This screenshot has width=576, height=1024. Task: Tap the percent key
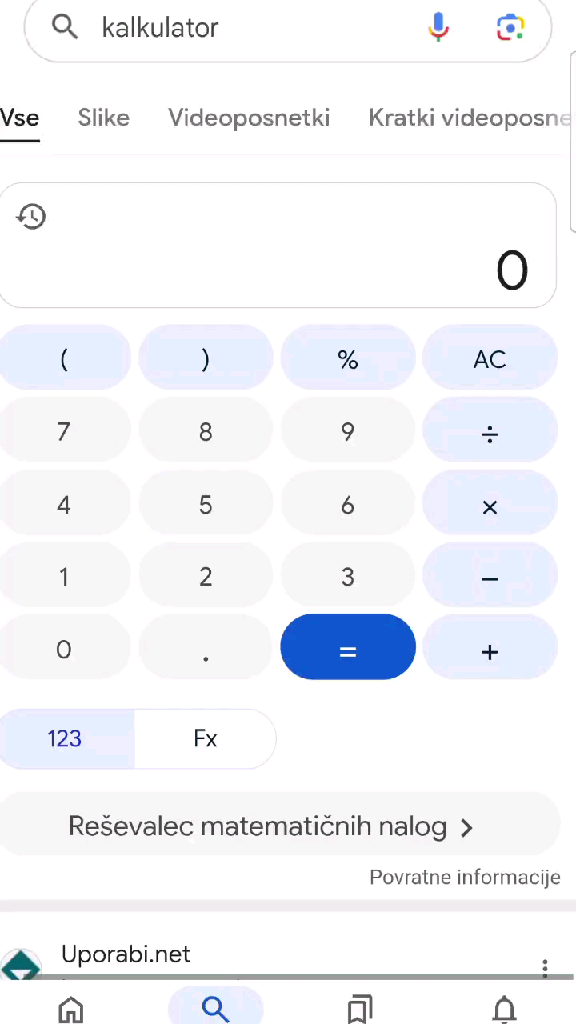(x=347, y=359)
